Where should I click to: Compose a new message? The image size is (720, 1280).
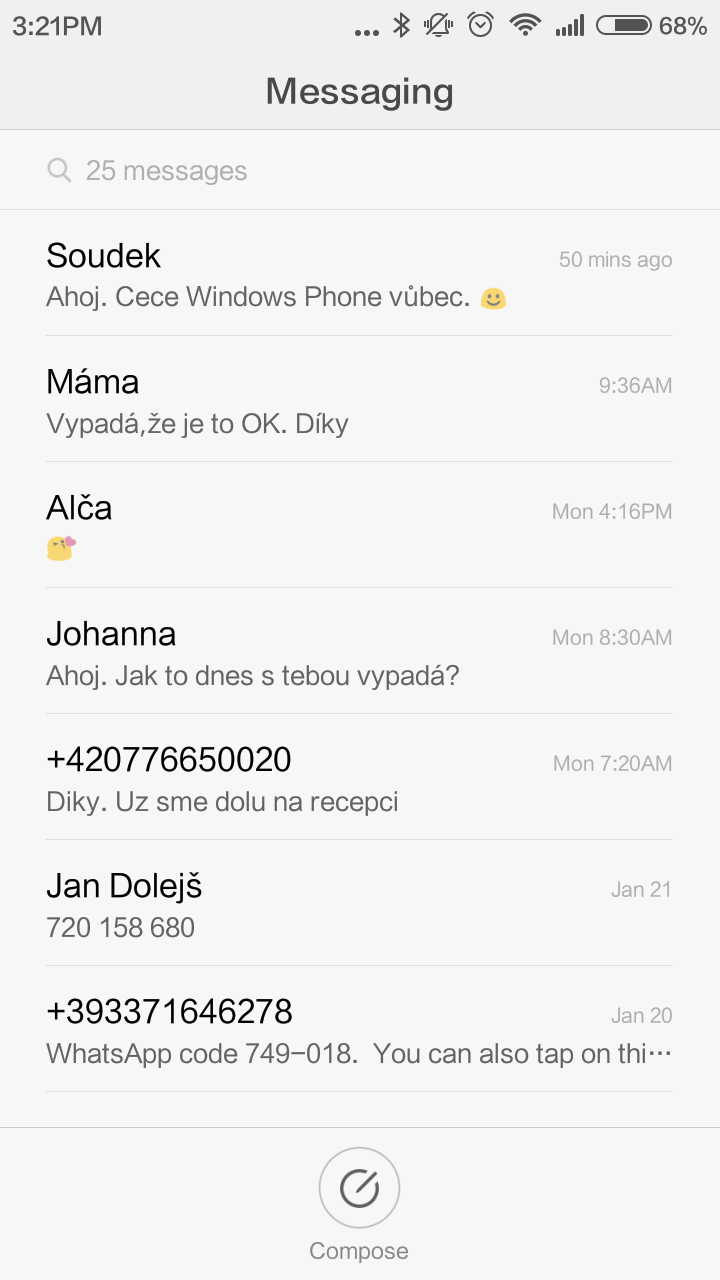point(359,1205)
